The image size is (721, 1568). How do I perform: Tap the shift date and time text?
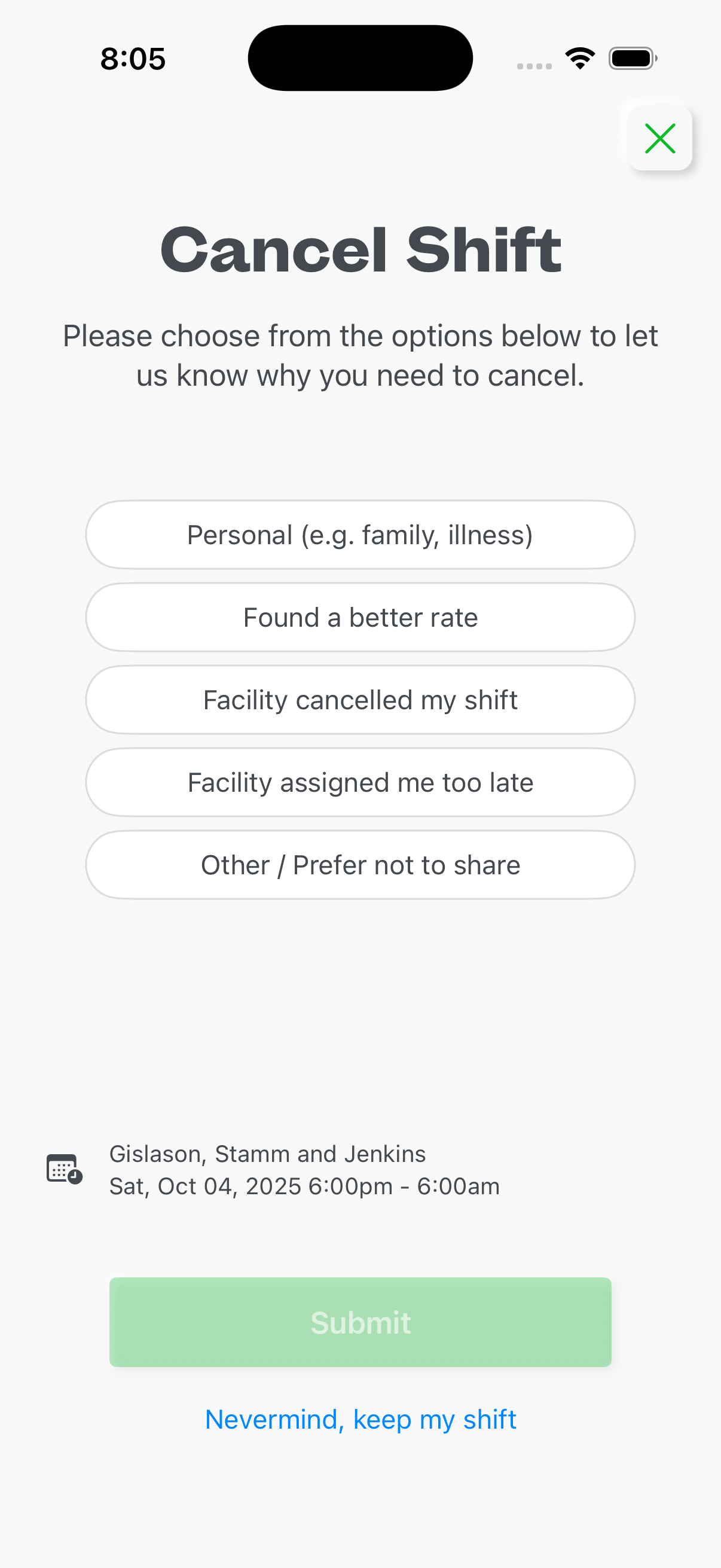click(x=304, y=1185)
